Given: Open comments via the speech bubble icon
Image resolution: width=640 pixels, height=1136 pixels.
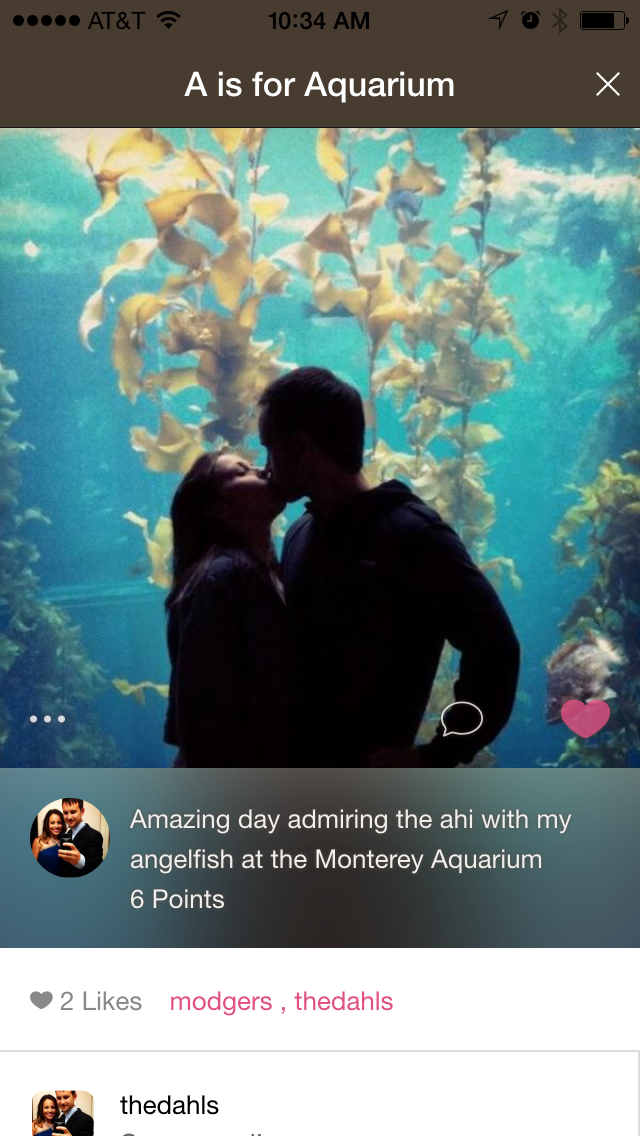Looking at the screenshot, I should click(462, 718).
